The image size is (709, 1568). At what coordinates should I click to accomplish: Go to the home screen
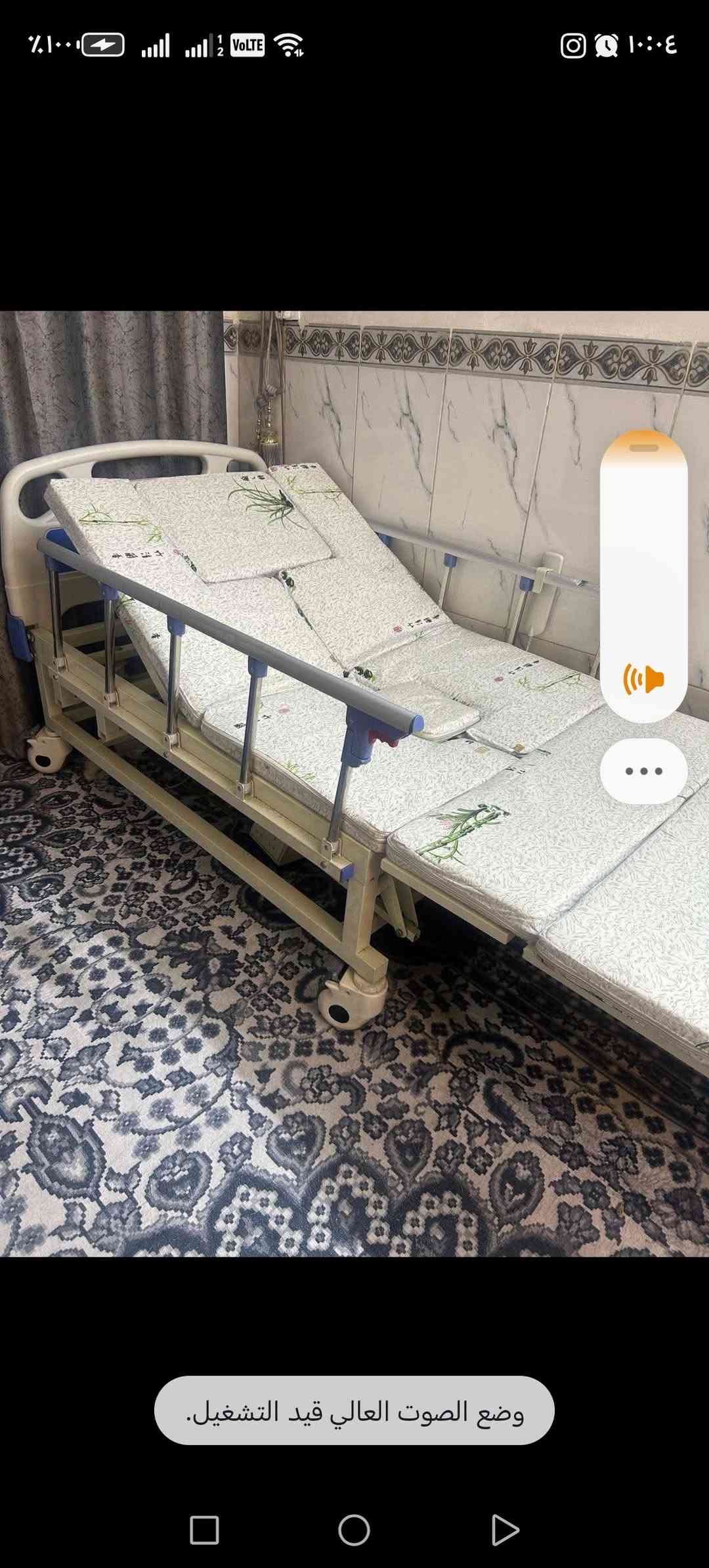pos(354,1530)
